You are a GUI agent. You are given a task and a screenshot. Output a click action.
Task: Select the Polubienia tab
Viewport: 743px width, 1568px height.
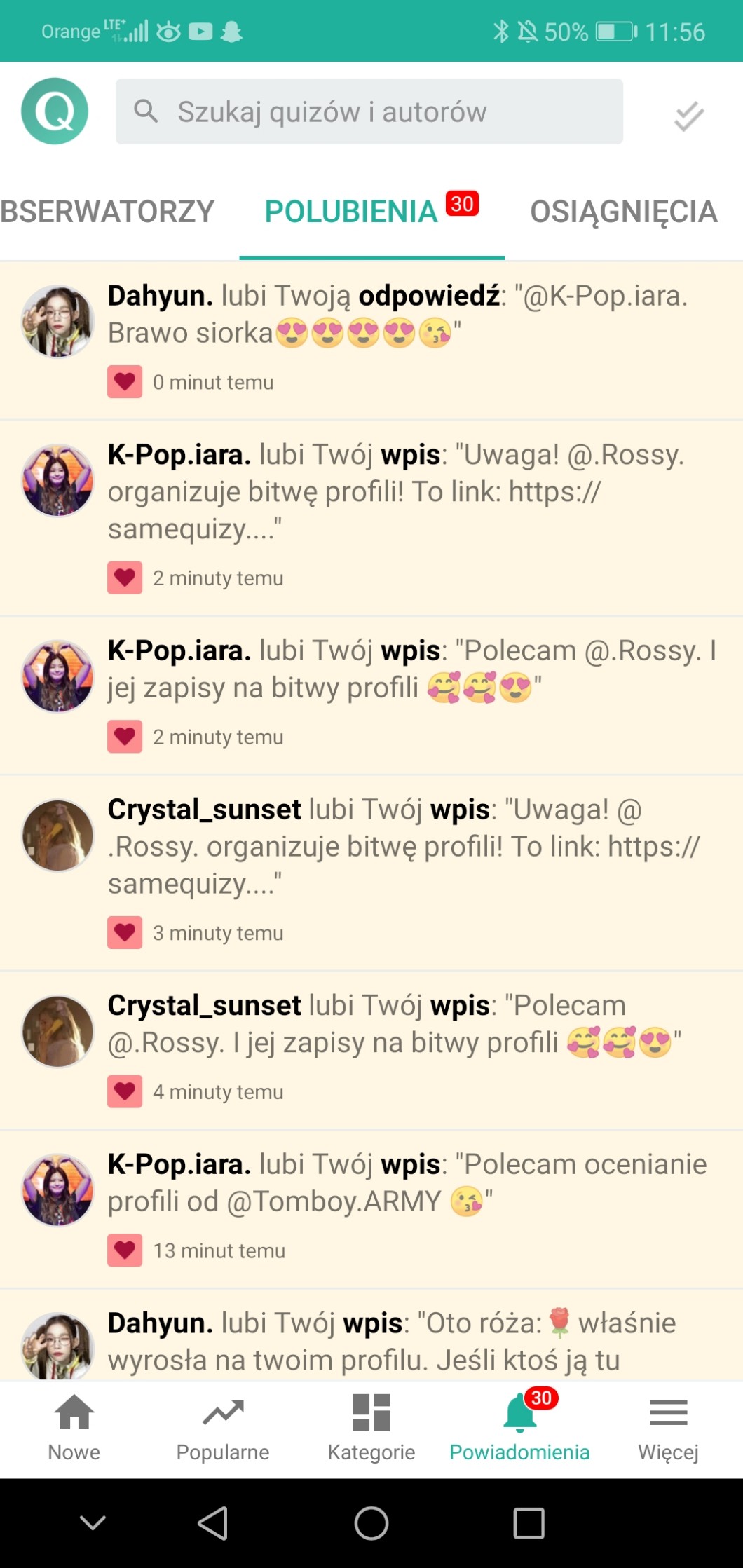click(x=351, y=212)
